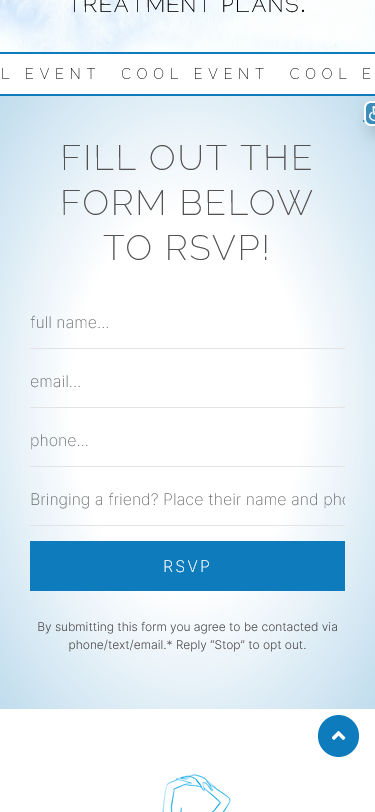Viewport: 375px width, 812px height.
Task: Focus the email input field
Action: click(187, 382)
